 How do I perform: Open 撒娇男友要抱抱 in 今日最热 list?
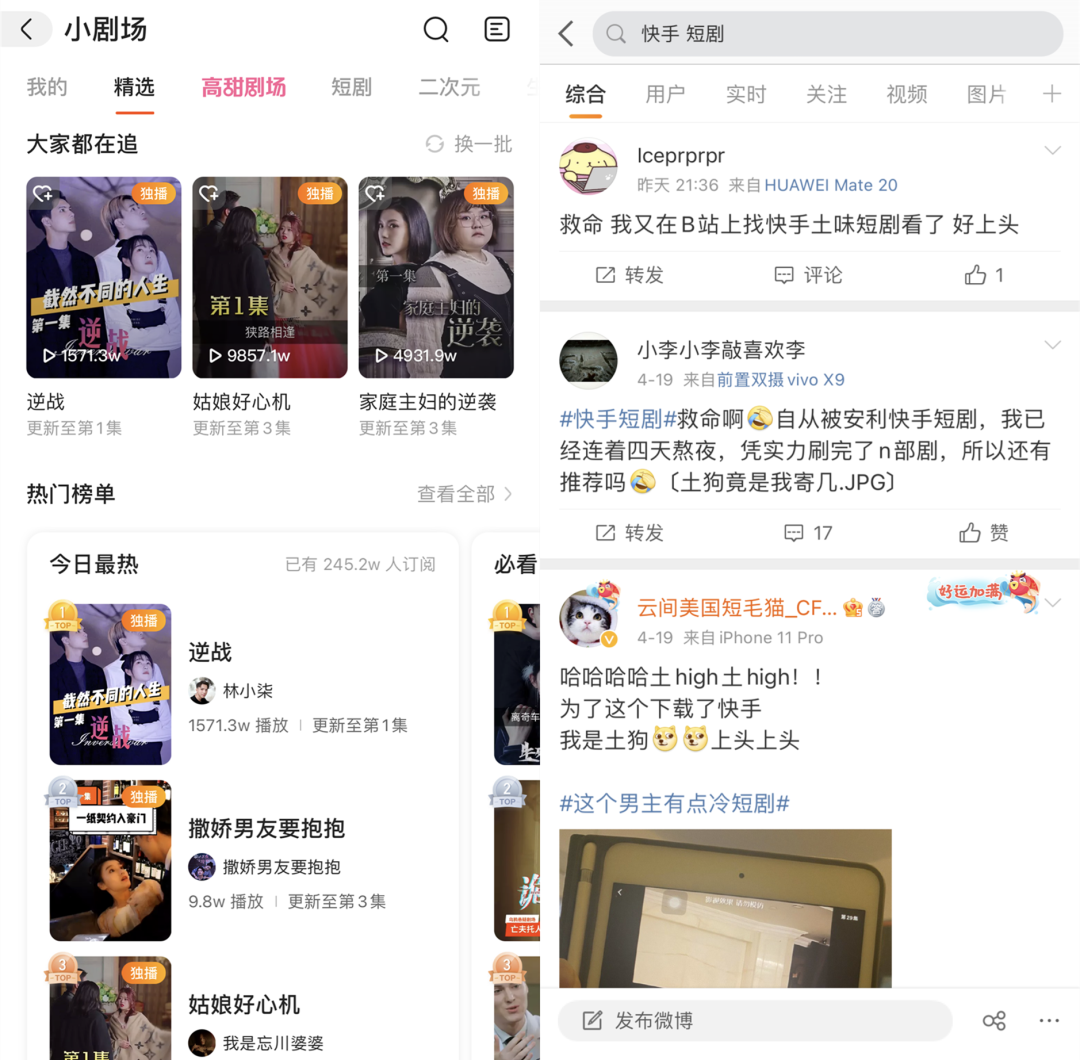[267, 829]
